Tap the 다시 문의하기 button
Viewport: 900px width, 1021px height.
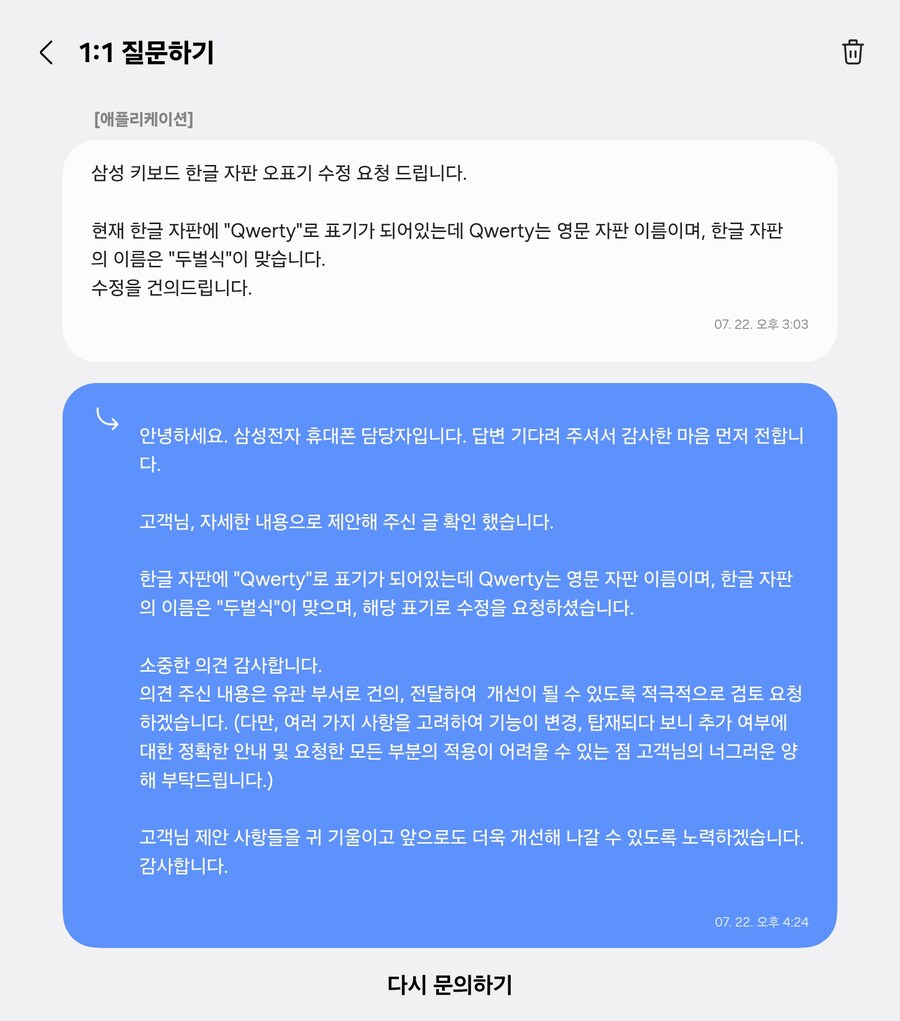pyautogui.click(x=449, y=985)
